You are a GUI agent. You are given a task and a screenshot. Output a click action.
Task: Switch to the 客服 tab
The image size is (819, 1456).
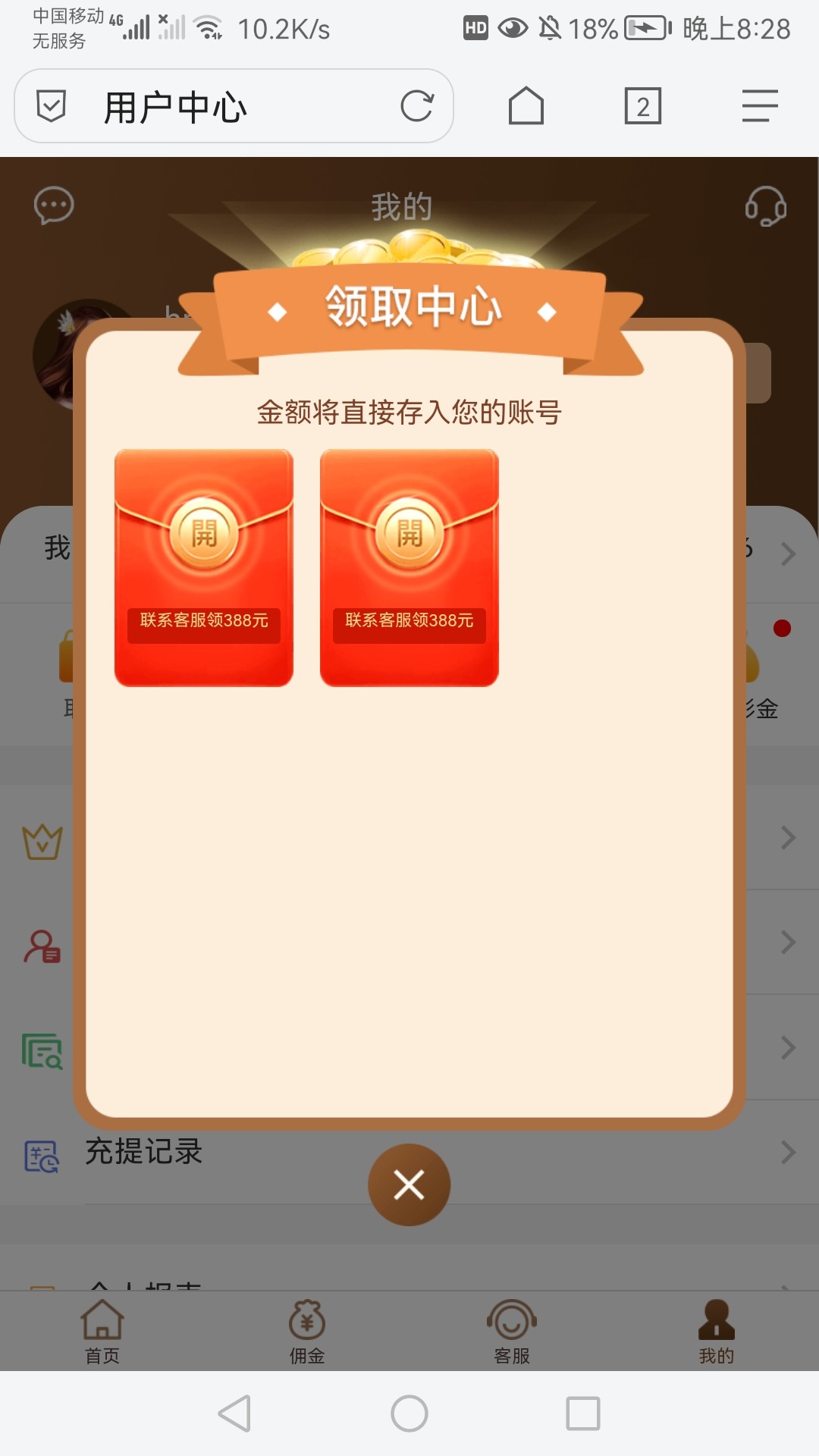click(512, 1332)
